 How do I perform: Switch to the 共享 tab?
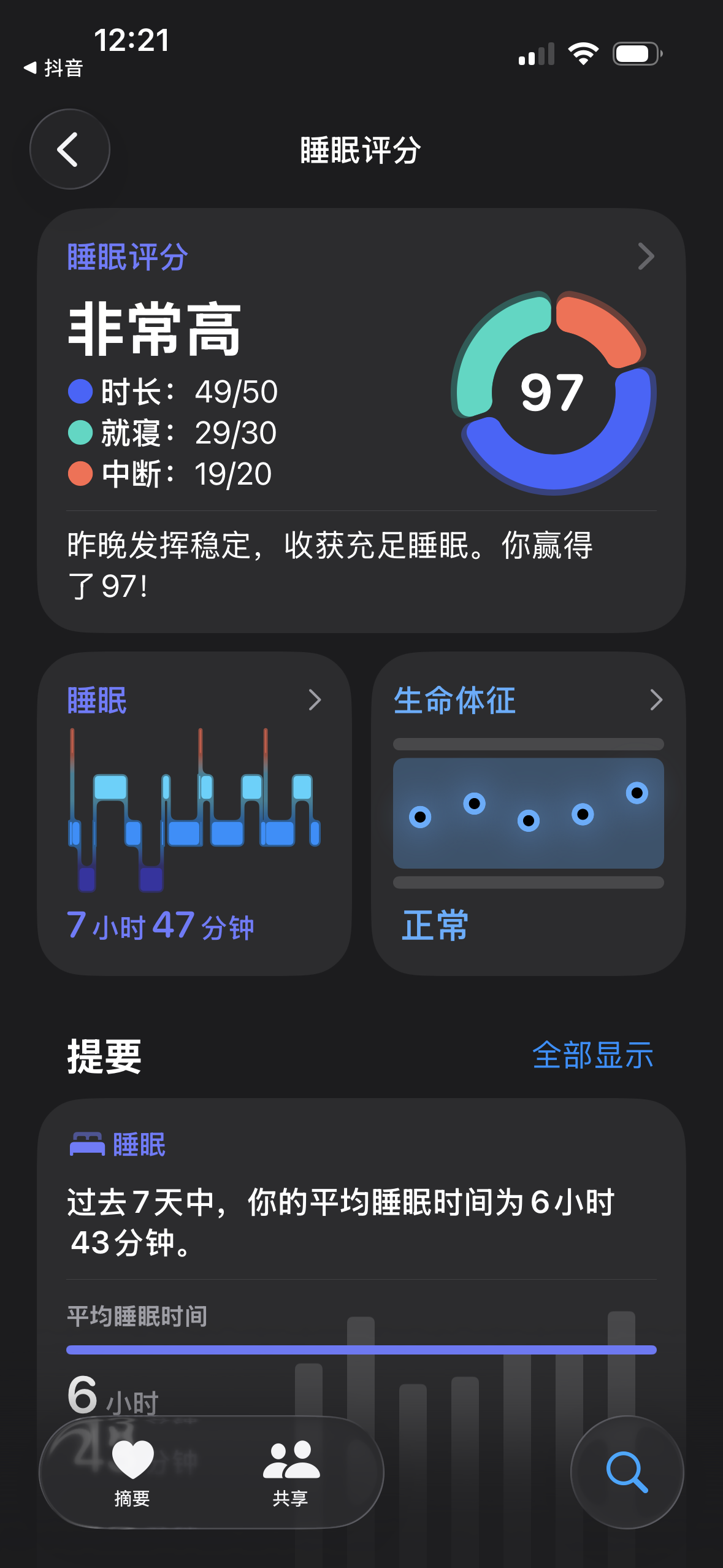(291, 1472)
